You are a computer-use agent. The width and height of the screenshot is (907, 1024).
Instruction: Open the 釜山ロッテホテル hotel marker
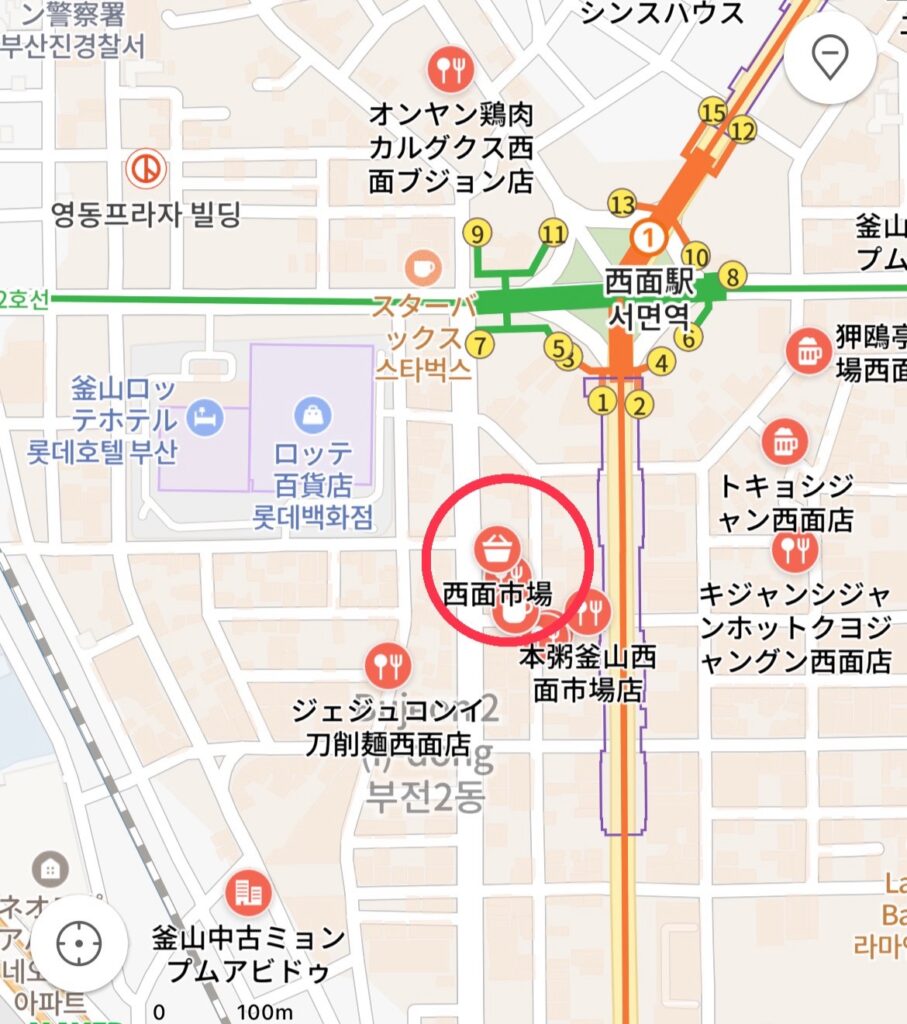pos(205,412)
